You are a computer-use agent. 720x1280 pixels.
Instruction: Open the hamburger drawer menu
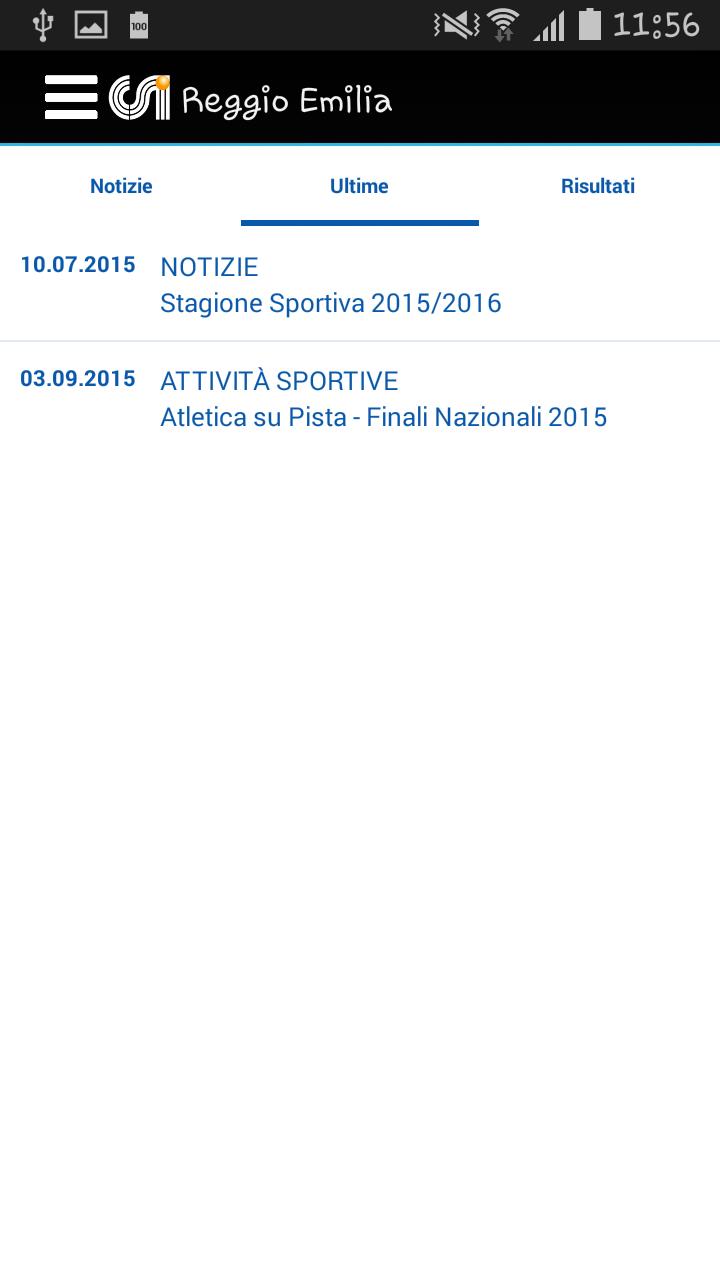(71, 98)
